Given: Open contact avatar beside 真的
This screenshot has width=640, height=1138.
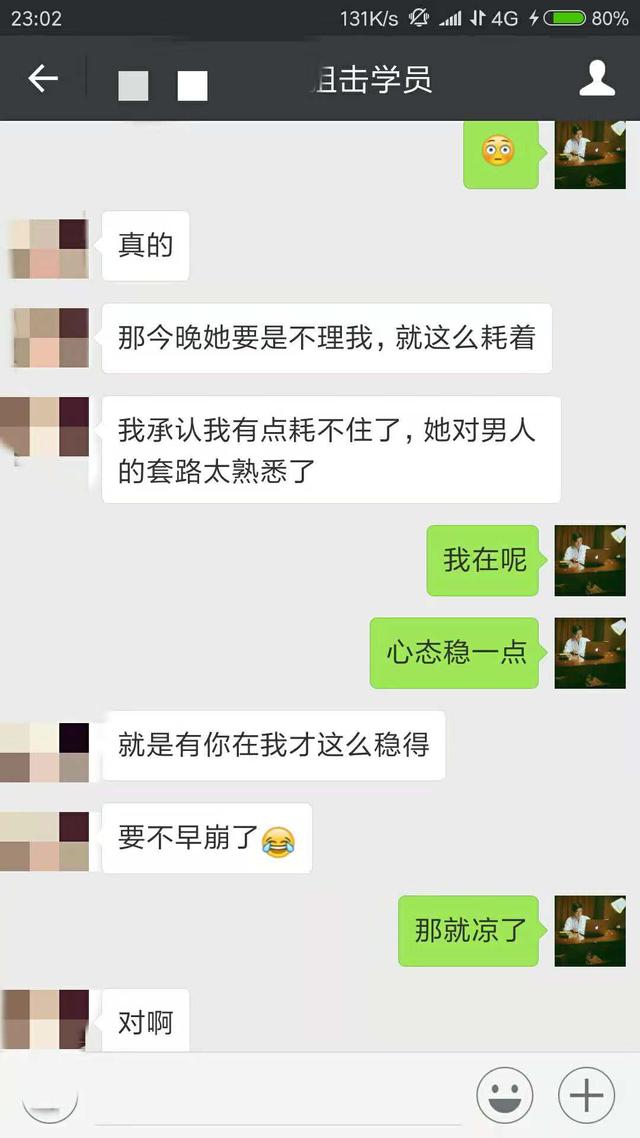Looking at the screenshot, I should pos(48,247).
